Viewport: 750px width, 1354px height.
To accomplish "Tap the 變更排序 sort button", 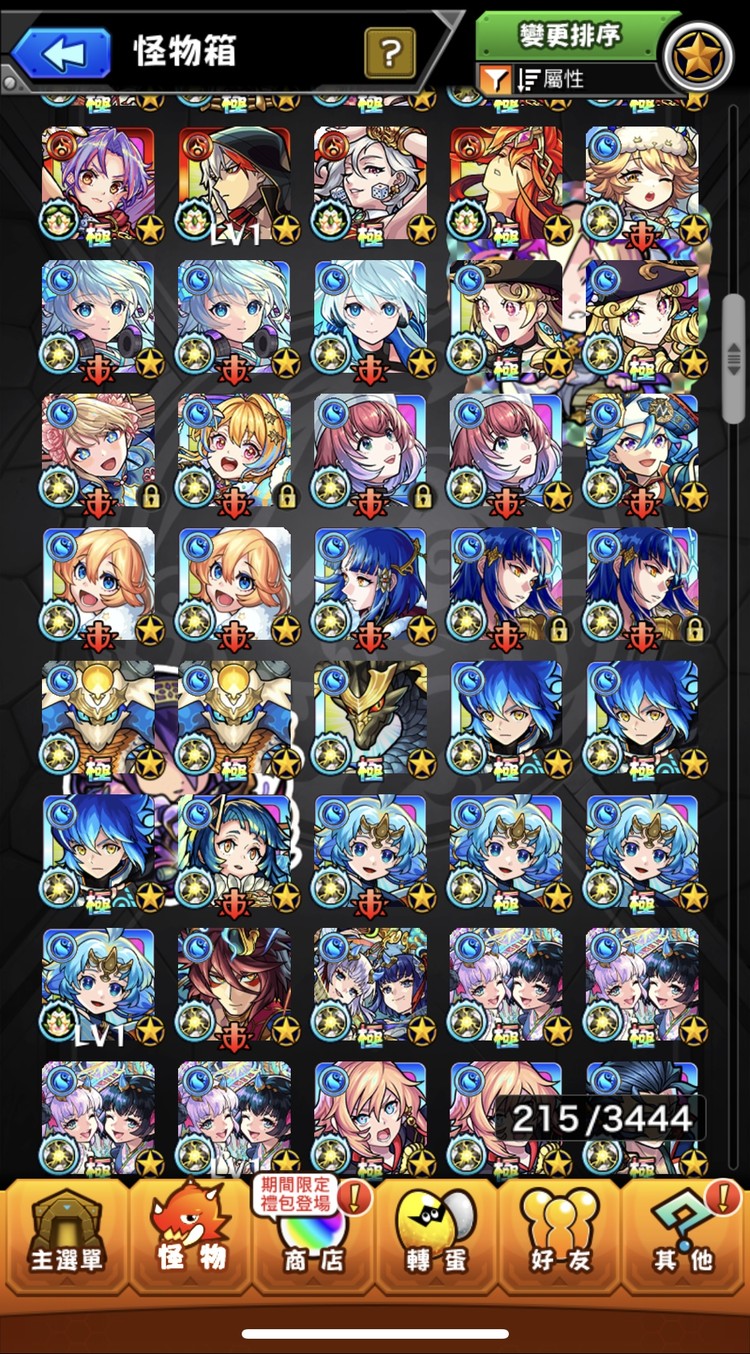I will click(570, 36).
